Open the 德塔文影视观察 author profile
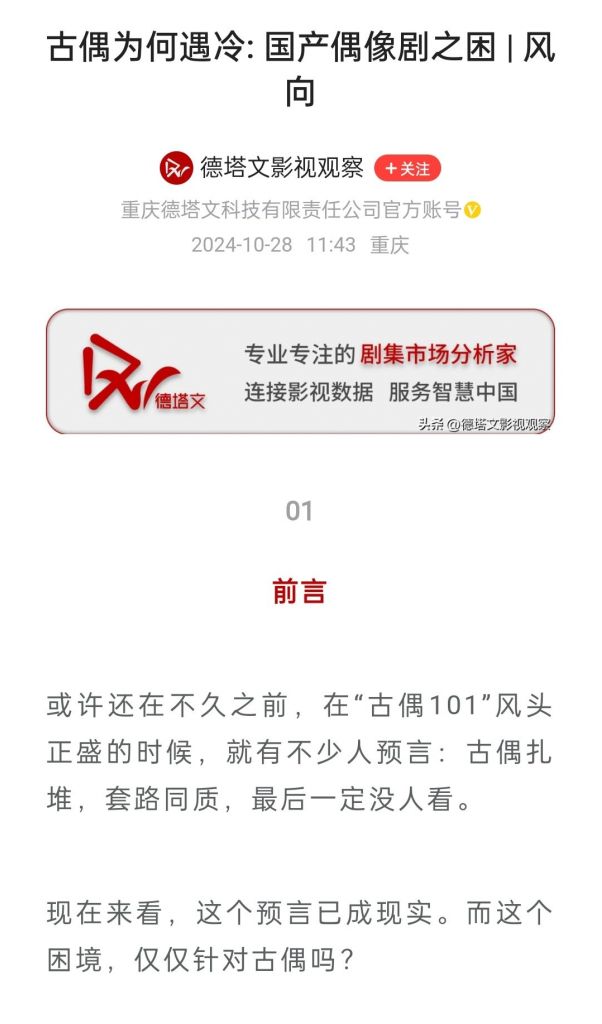The height and width of the screenshot is (1024, 602). 282,168
